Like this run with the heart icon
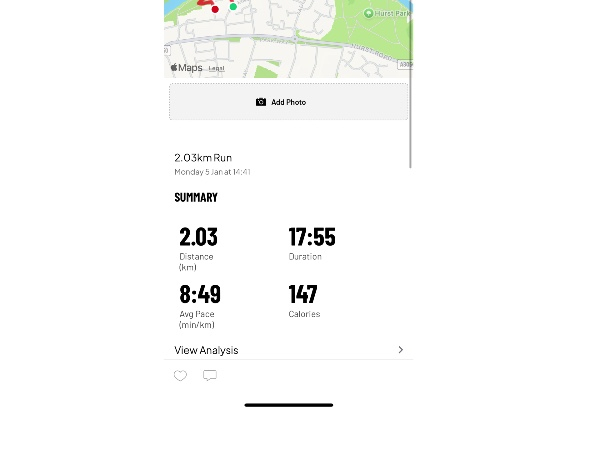The height and width of the screenshot is (450, 600). pyautogui.click(x=180, y=376)
